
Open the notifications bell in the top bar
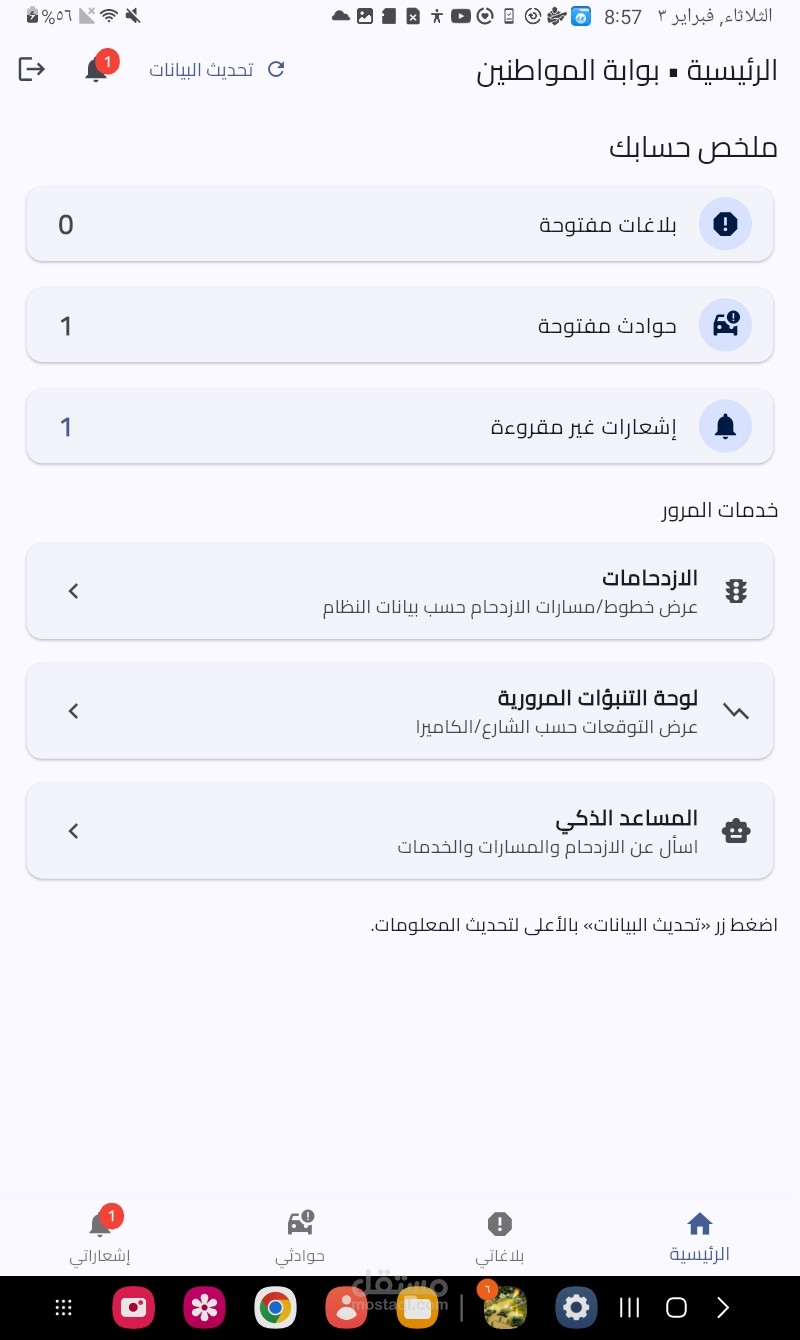tap(97, 69)
